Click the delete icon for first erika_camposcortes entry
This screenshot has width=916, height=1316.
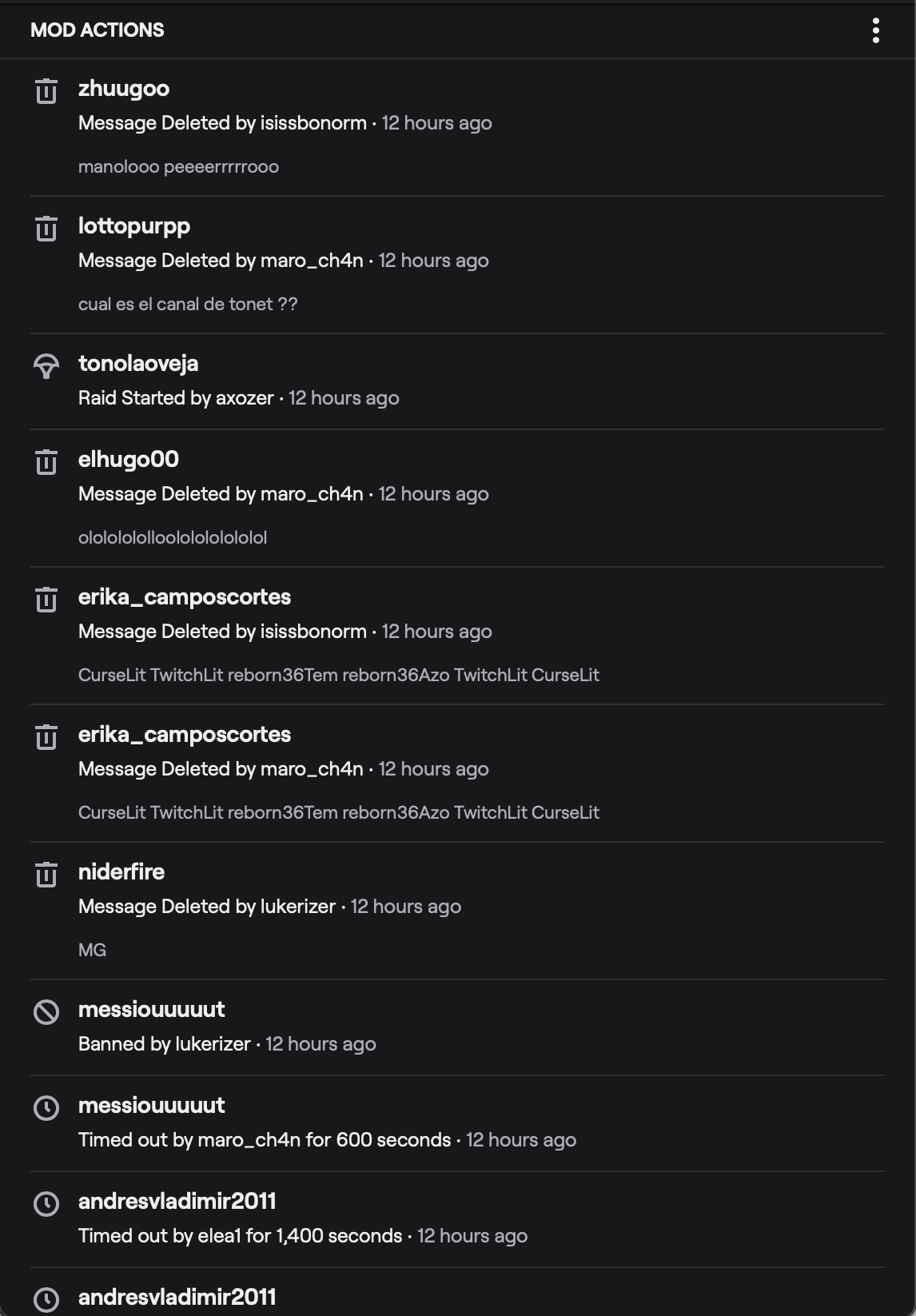pyautogui.click(x=47, y=599)
